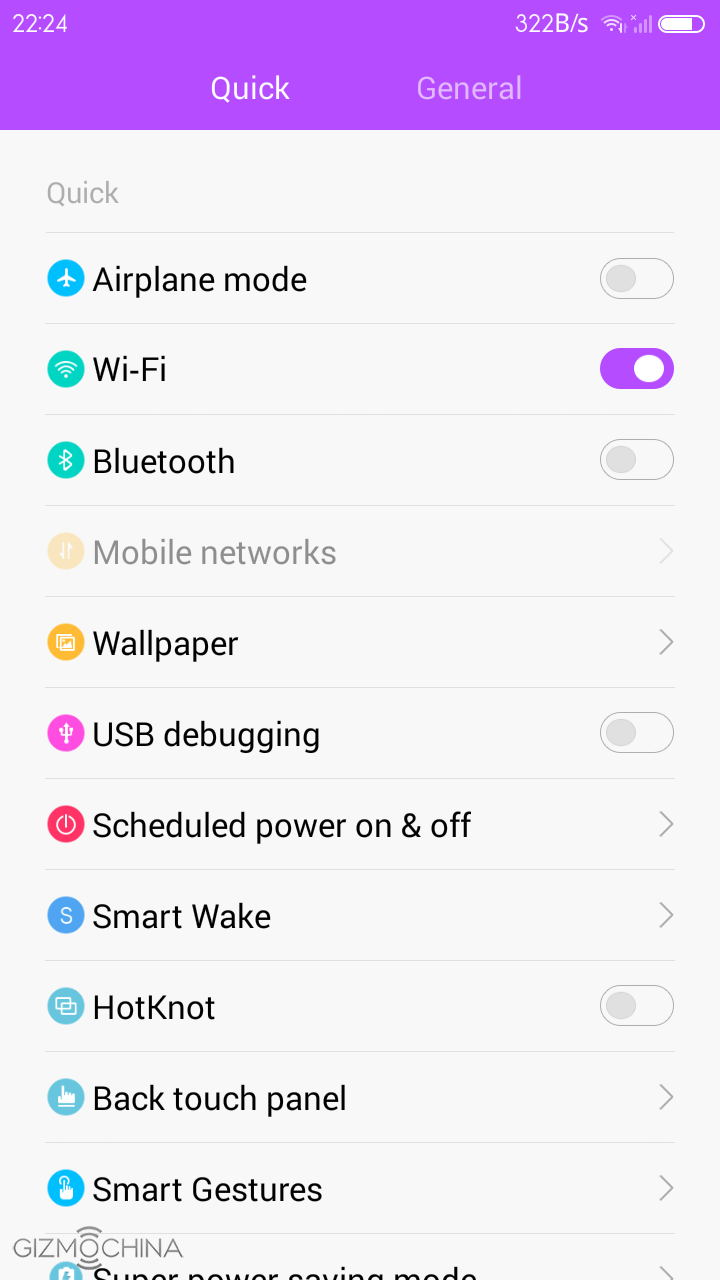The height and width of the screenshot is (1280, 720).
Task: Enable USB debugging
Action: click(x=636, y=734)
